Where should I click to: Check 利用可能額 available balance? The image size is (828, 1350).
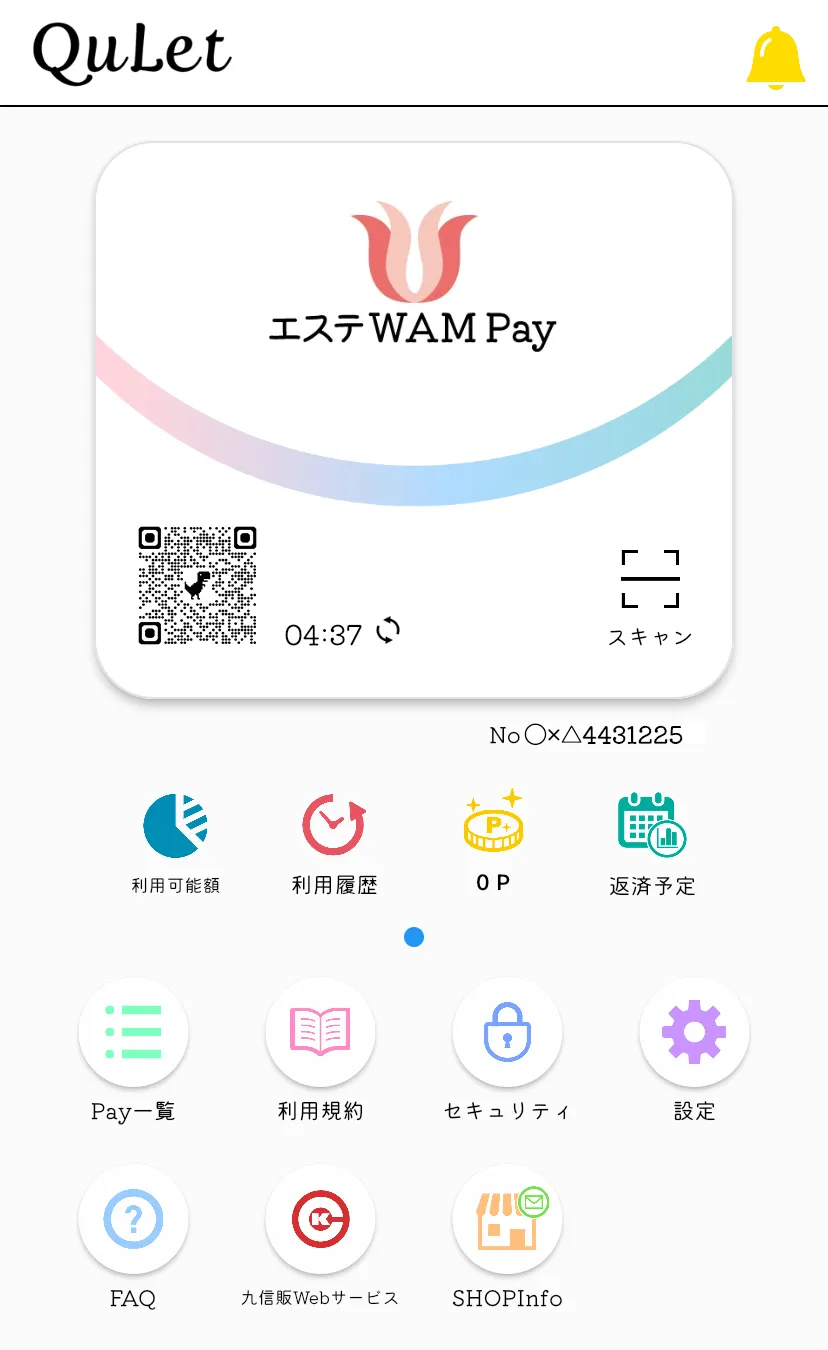coord(175,840)
